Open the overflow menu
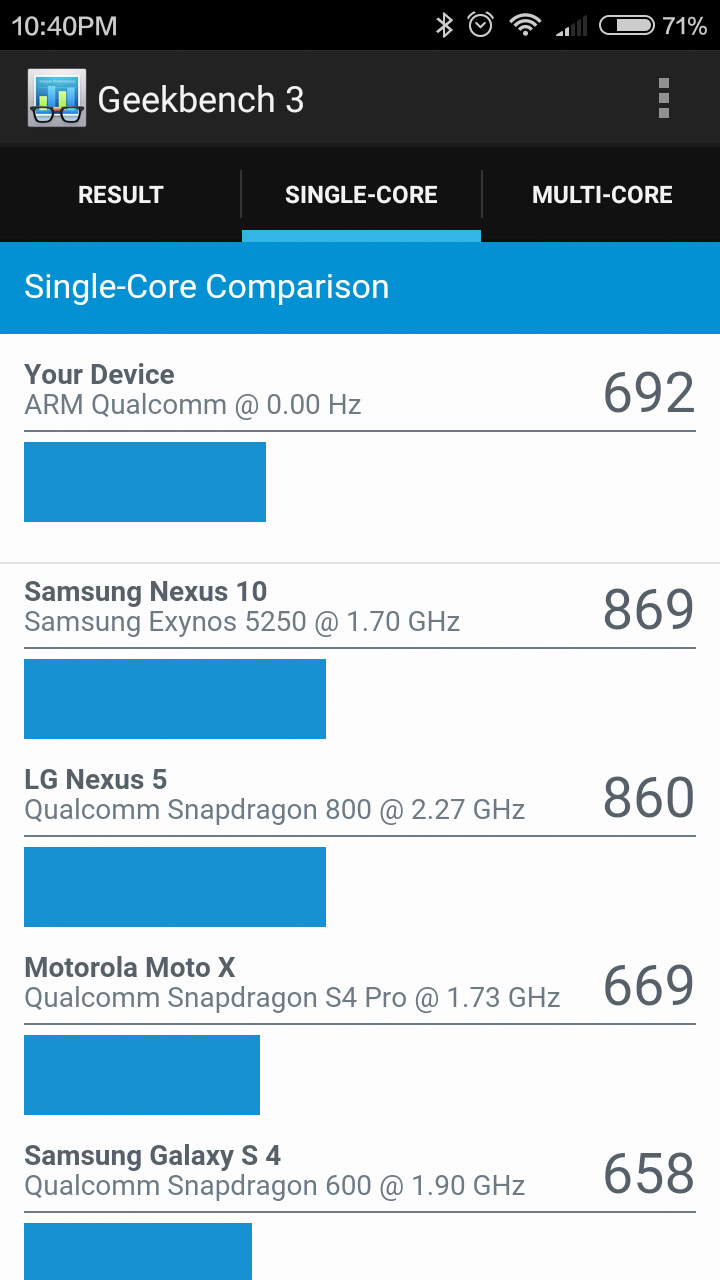Viewport: 720px width, 1280px height. (x=663, y=99)
